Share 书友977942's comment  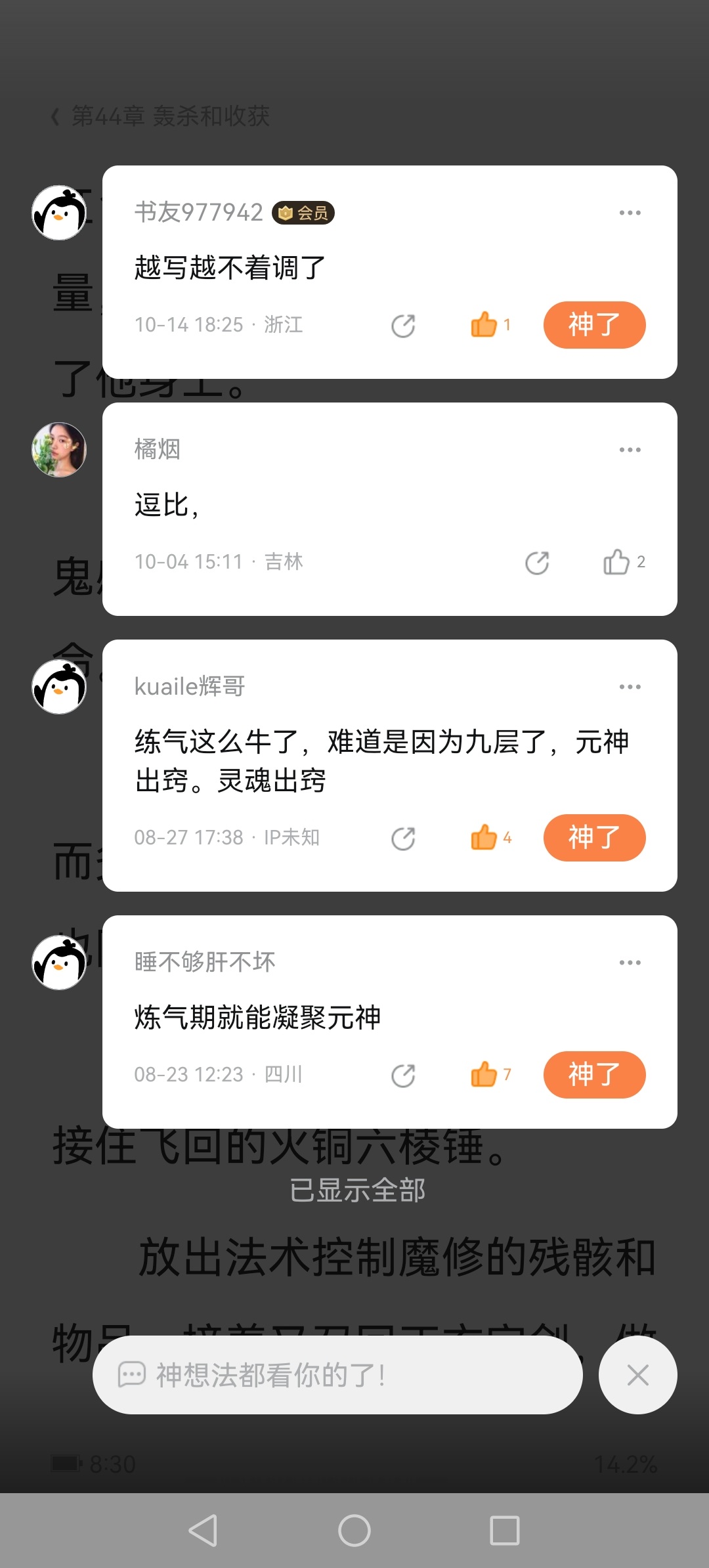pos(403,326)
